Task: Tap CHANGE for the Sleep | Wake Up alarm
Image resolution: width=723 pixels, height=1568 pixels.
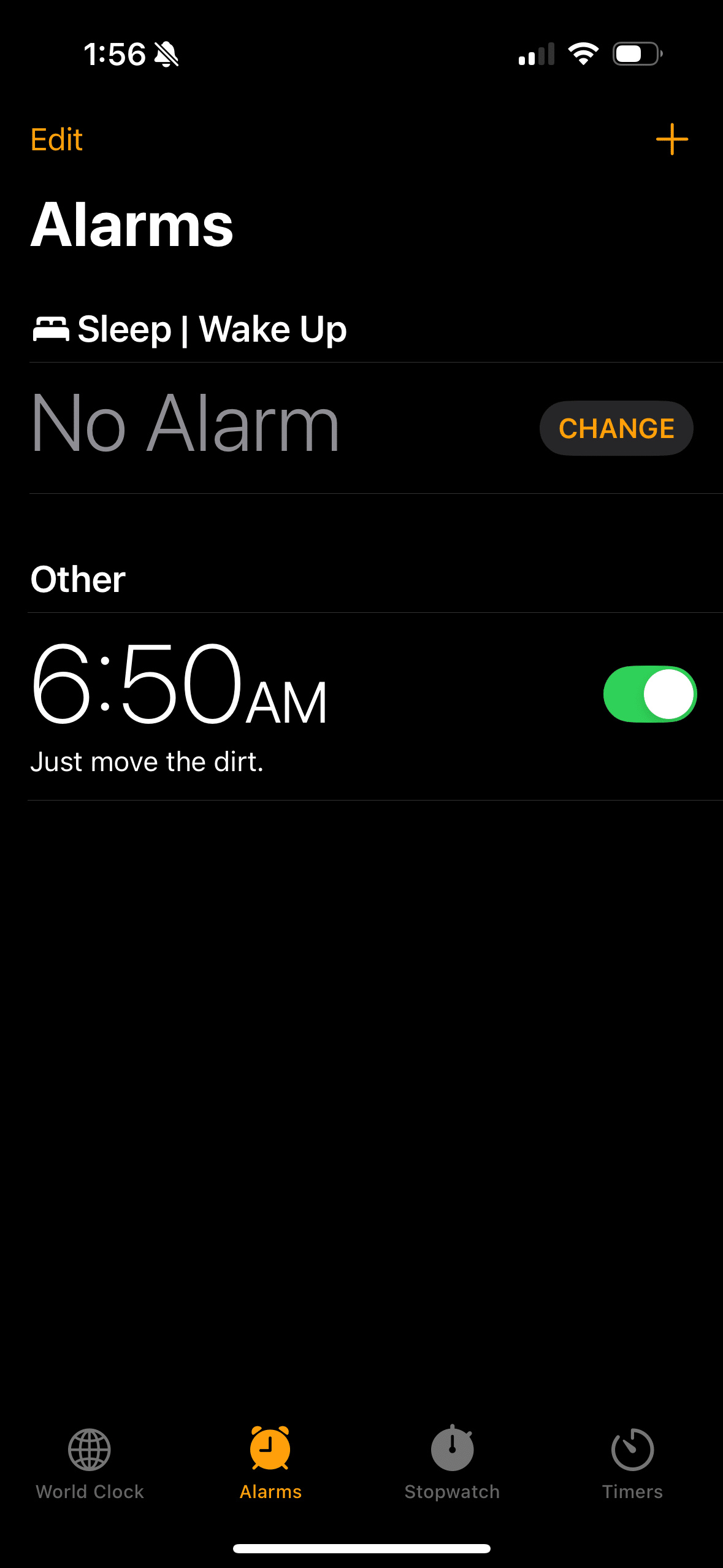Action: coord(616,428)
